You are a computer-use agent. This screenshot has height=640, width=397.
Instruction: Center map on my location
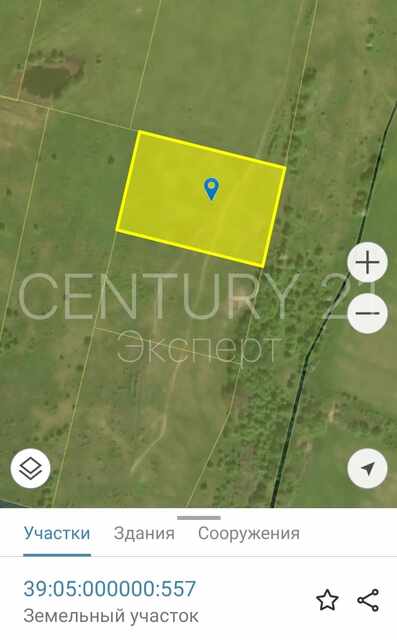tap(368, 468)
